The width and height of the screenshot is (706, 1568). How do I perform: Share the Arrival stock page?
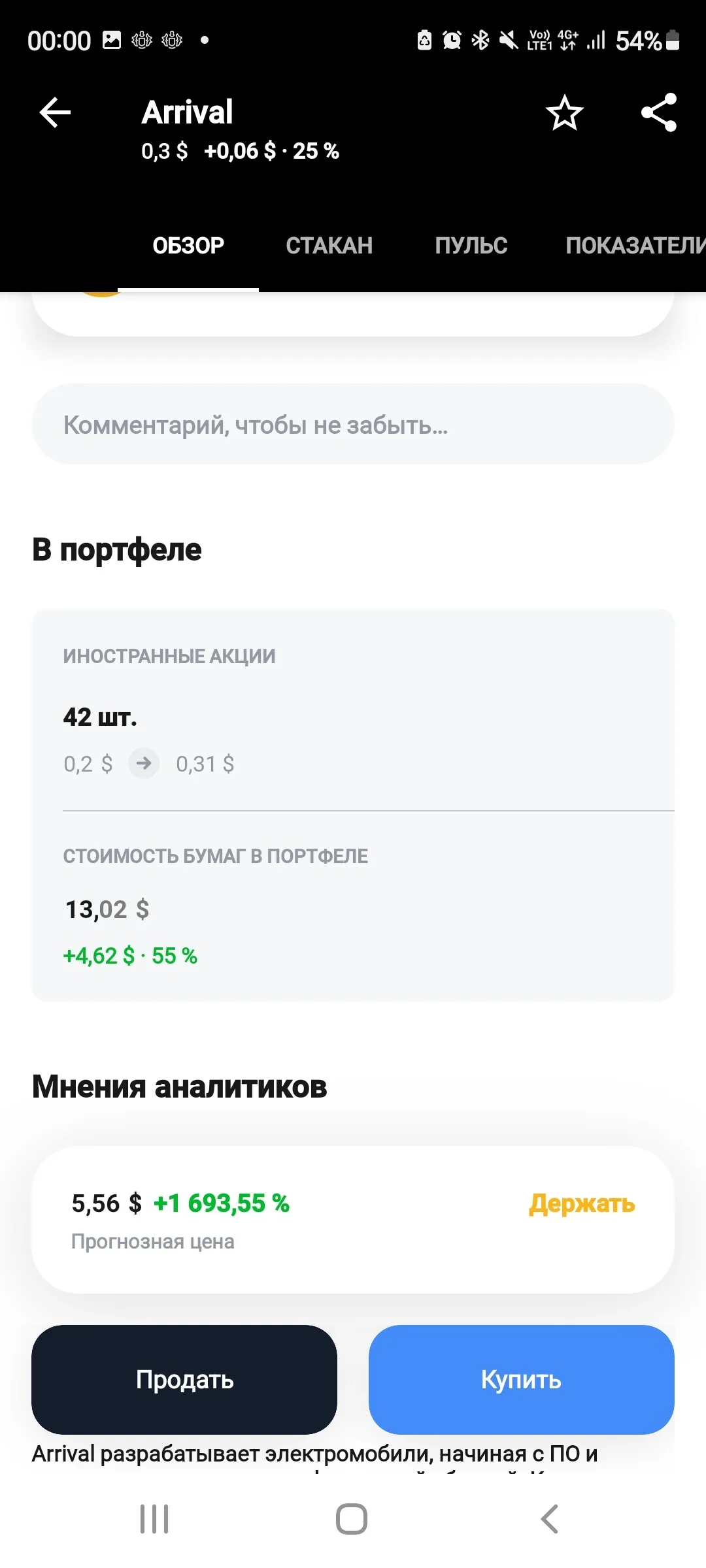(x=659, y=112)
